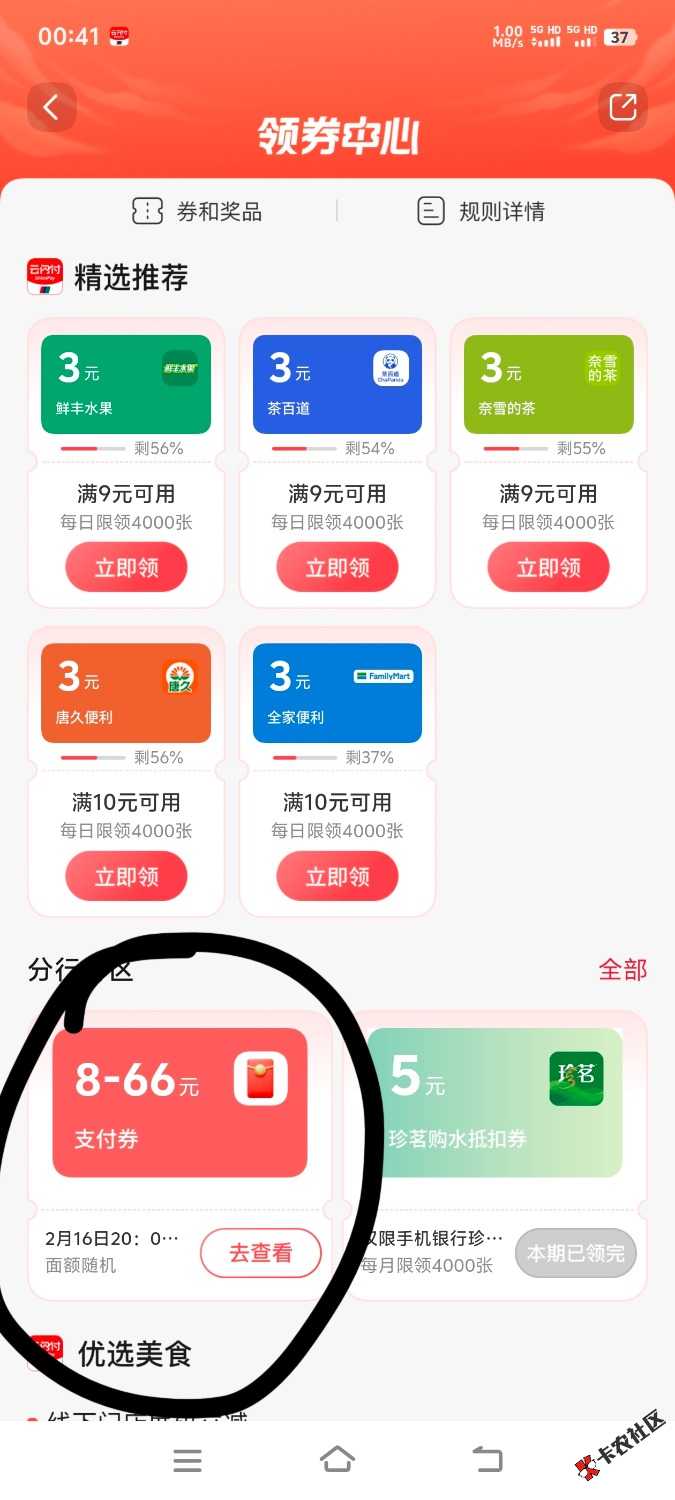Viewport: 675px width, 1500px height.
Task: Open the 8-66元 支付券 card
Action: [180, 1102]
